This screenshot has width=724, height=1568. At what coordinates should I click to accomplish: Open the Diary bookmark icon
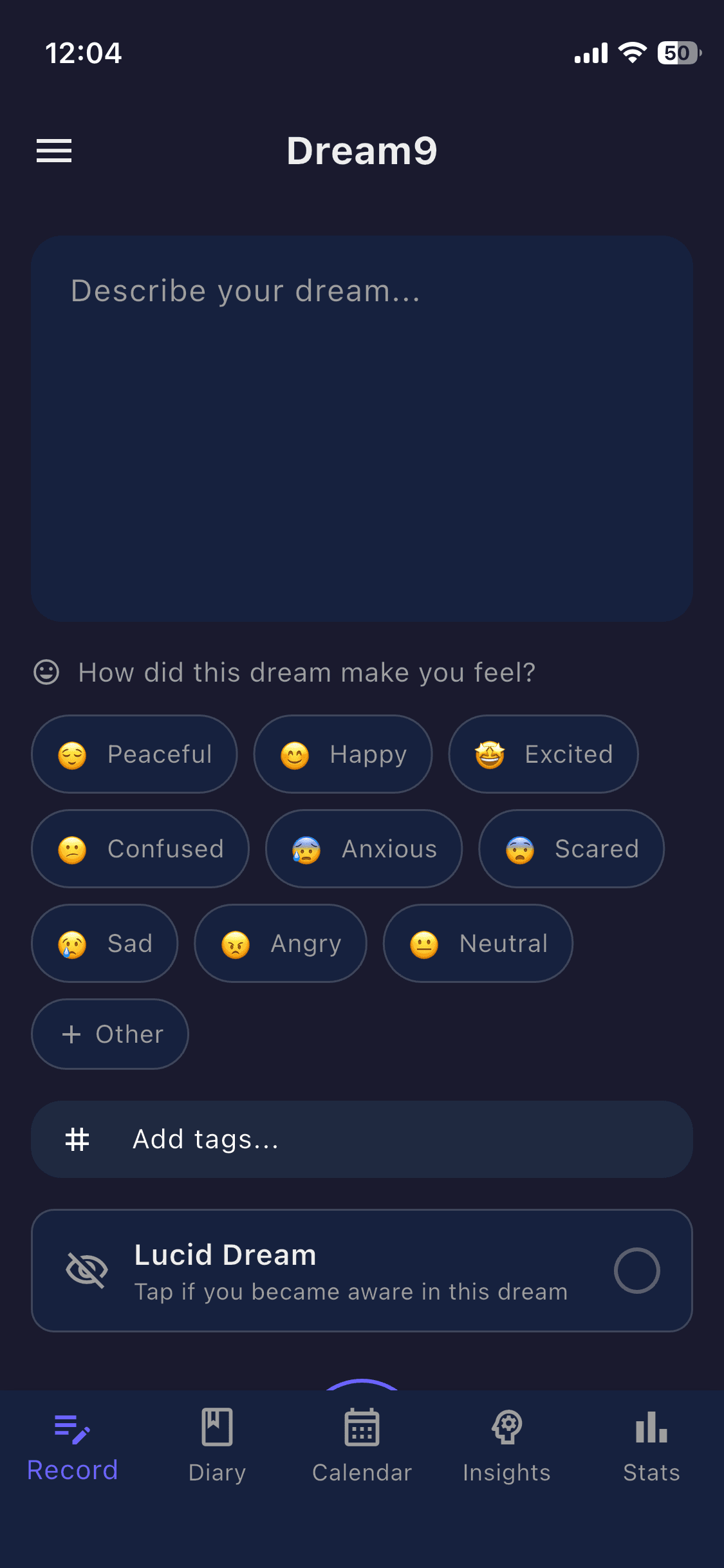[216, 1428]
